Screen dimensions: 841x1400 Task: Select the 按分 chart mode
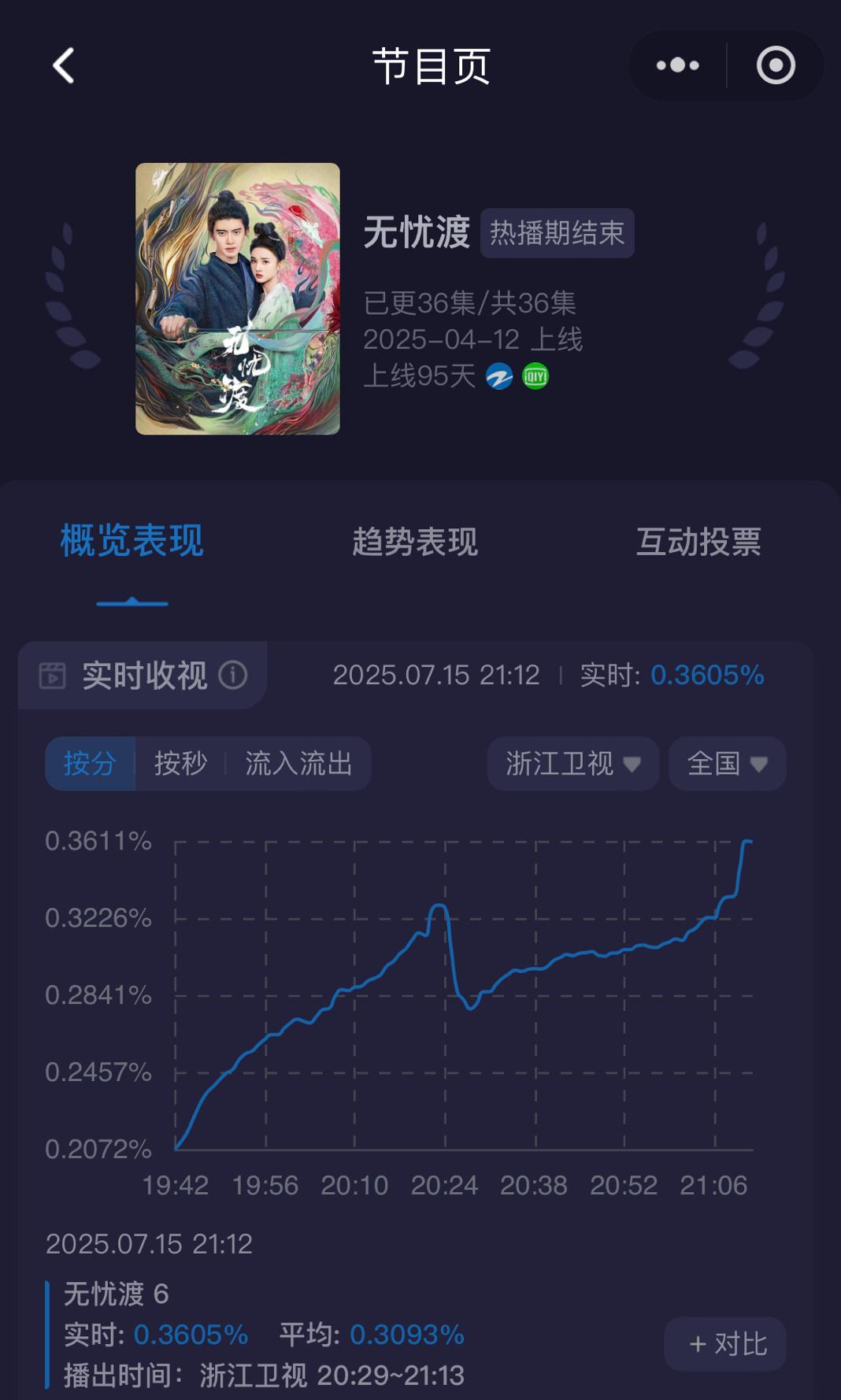(90, 764)
